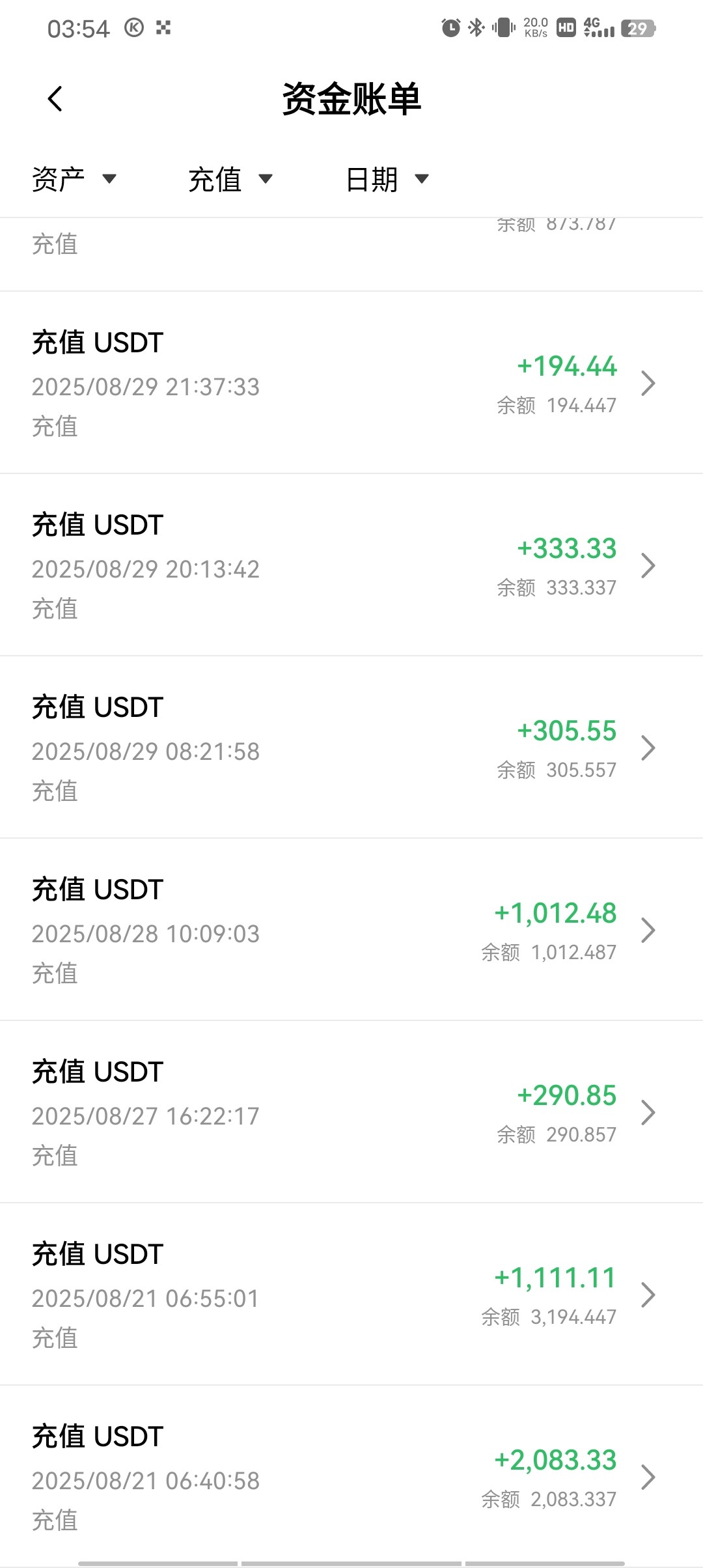703x1568 pixels.
Task: Go back from 资金账单 page
Action: (55, 99)
